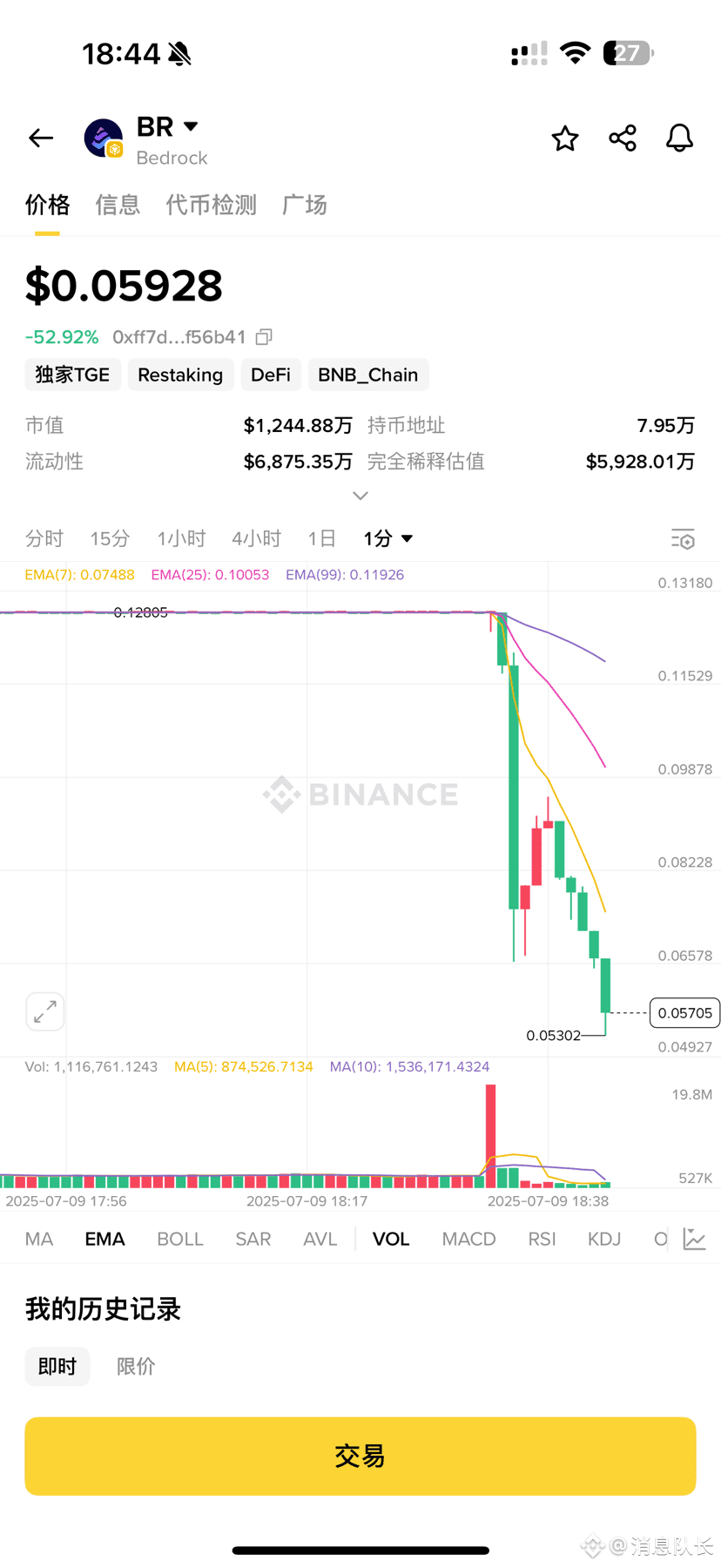Toggle the BOLL indicator
The width and height of the screenshot is (721, 1568).
179,1238
